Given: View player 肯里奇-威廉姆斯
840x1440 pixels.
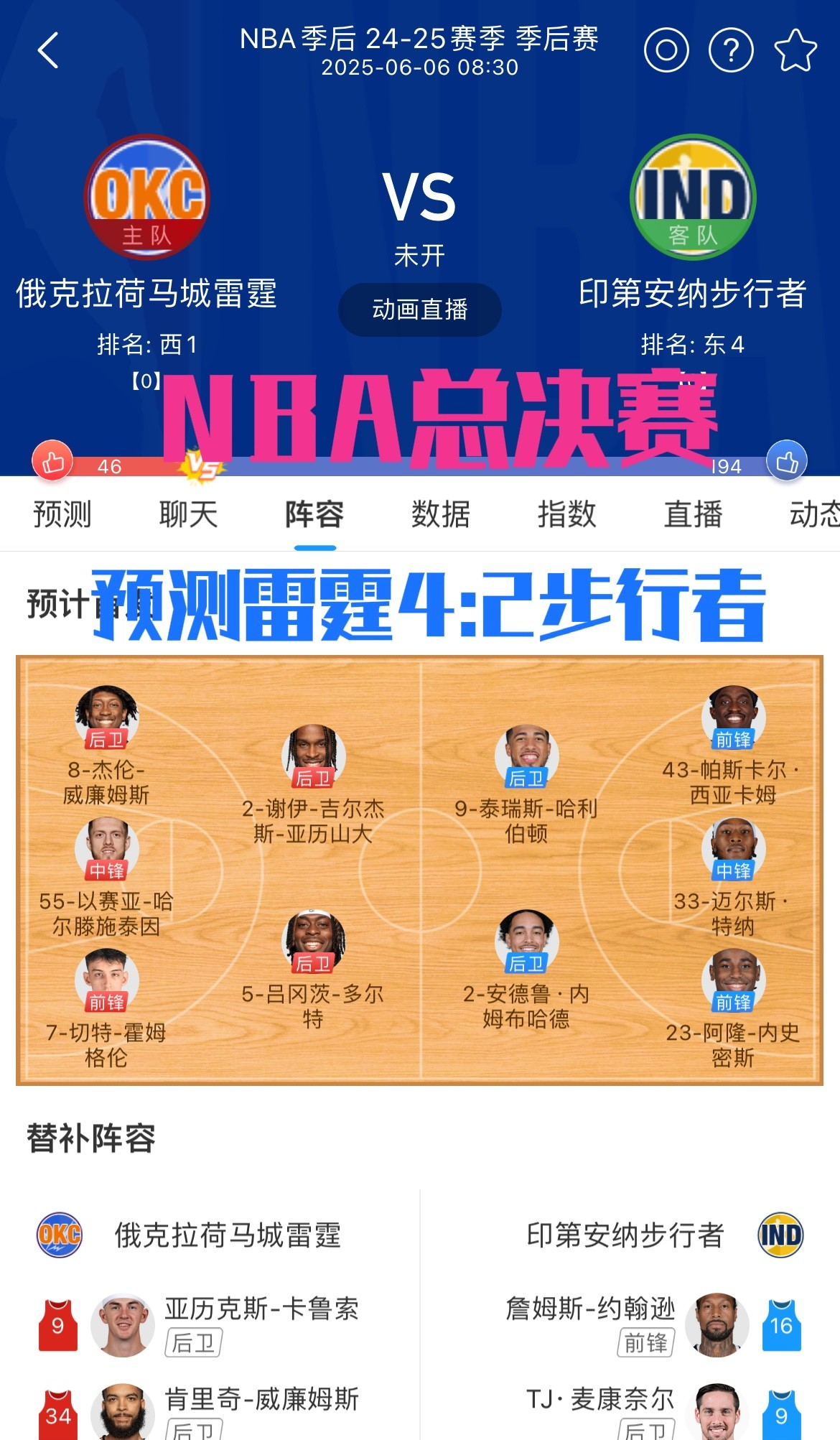Looking at the screenshot, I should [261, 1400].
